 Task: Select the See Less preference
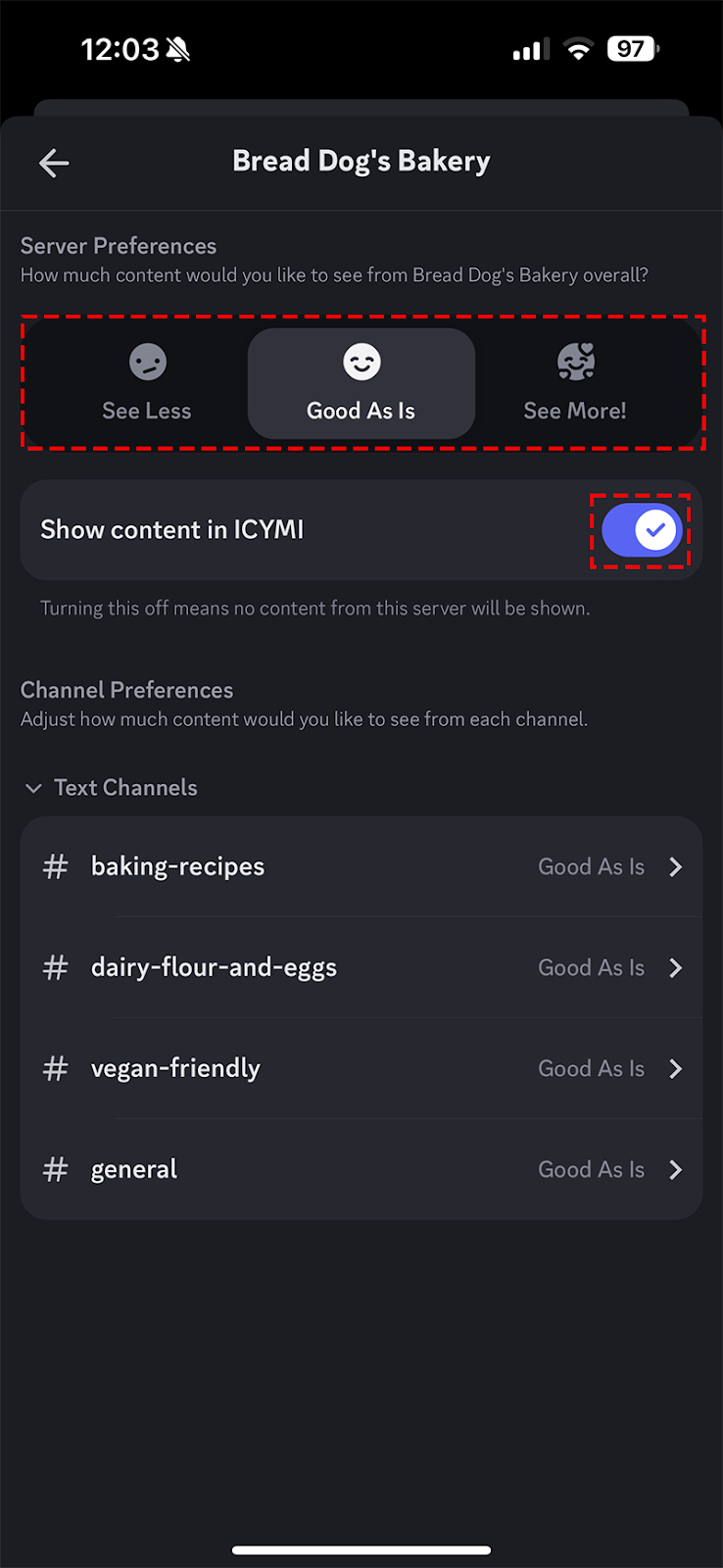147,383
